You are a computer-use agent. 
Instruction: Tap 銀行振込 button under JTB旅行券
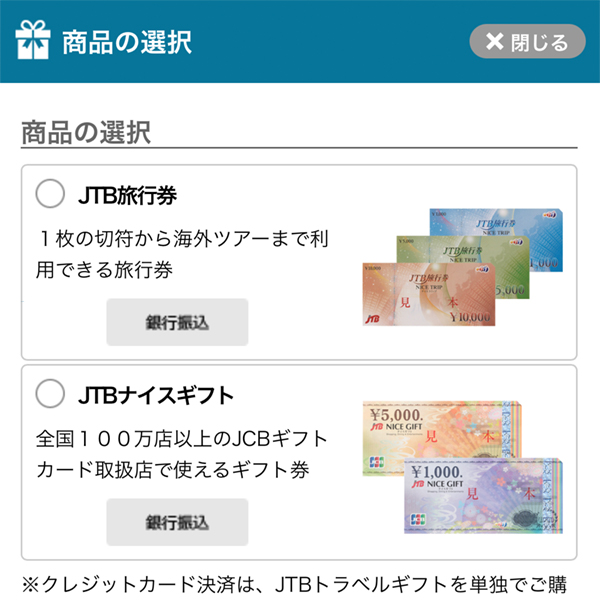177,322
